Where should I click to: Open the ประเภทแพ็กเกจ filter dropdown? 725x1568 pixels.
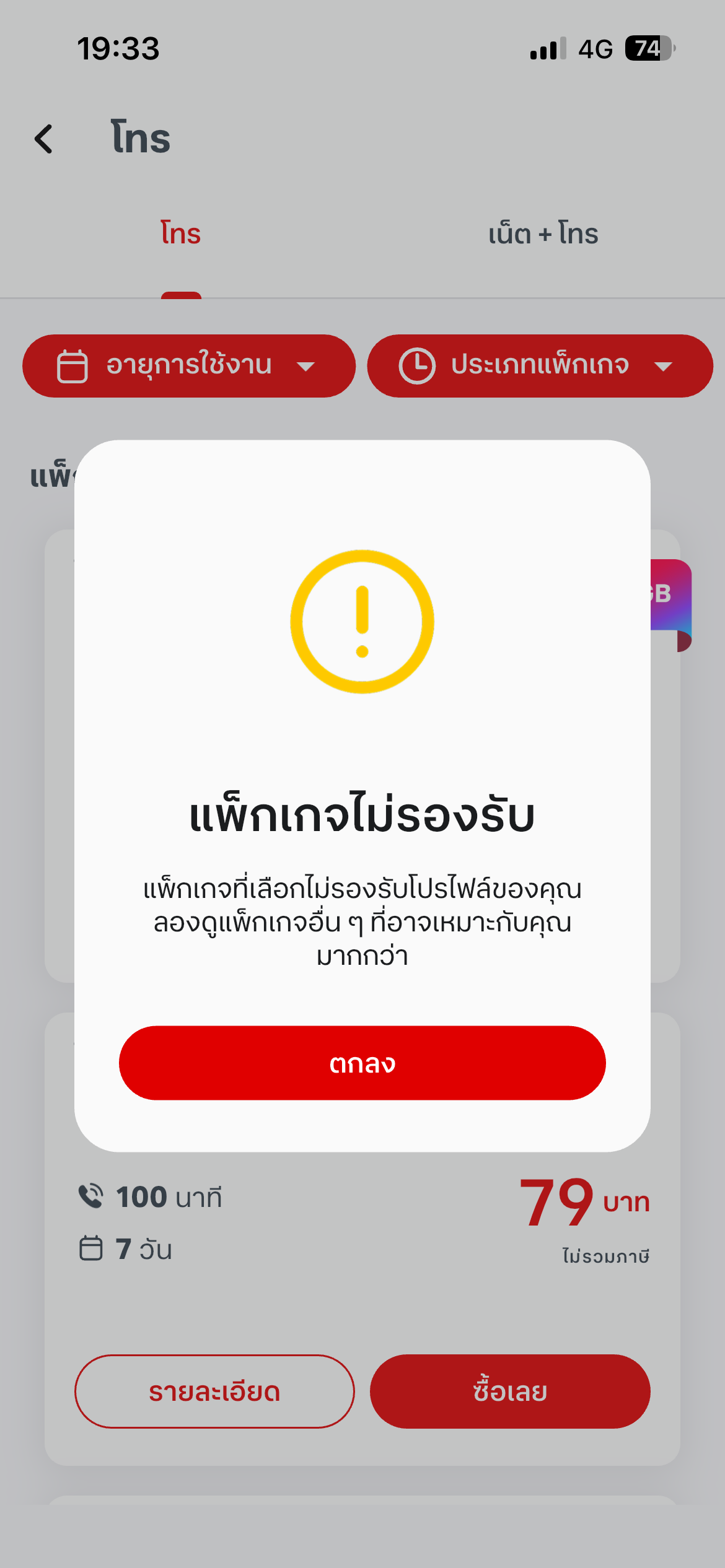(x=540, y=366)
